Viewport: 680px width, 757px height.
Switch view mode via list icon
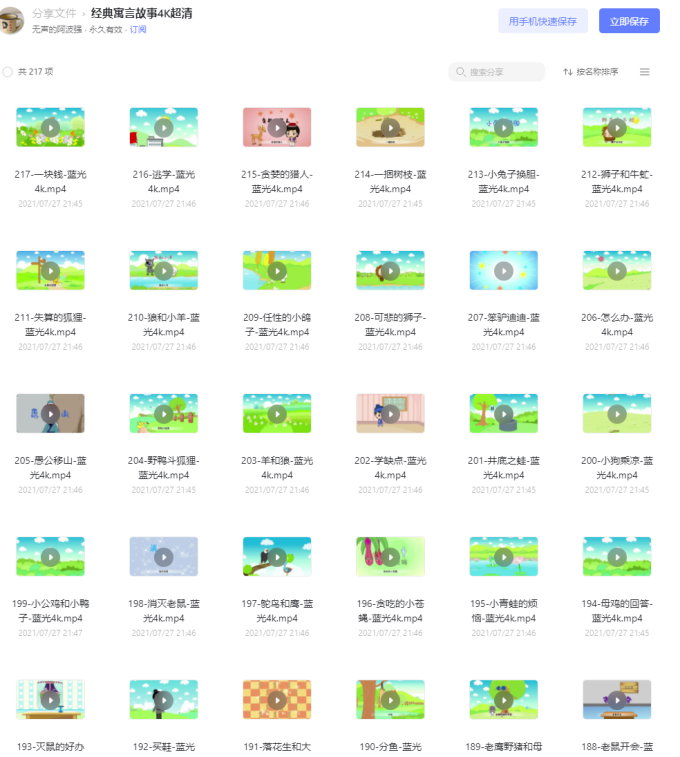(x=645, y=72)
